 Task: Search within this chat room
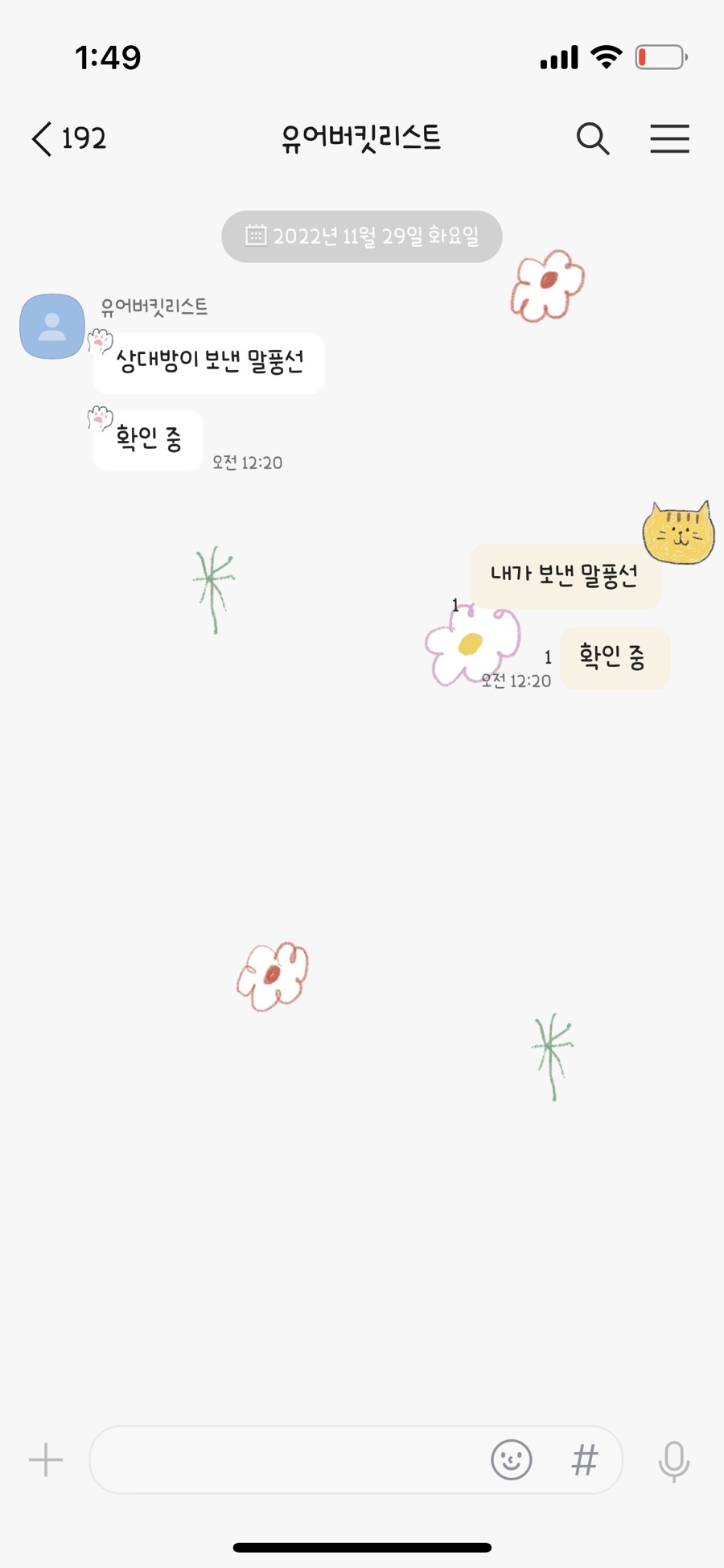(x=593, y=138)
